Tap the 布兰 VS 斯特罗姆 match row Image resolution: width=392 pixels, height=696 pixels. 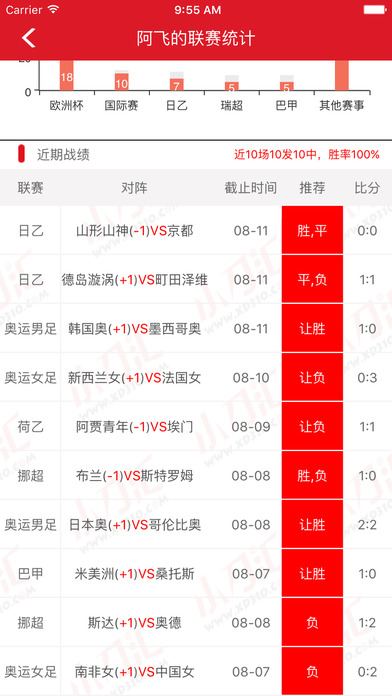pos(196,475)
